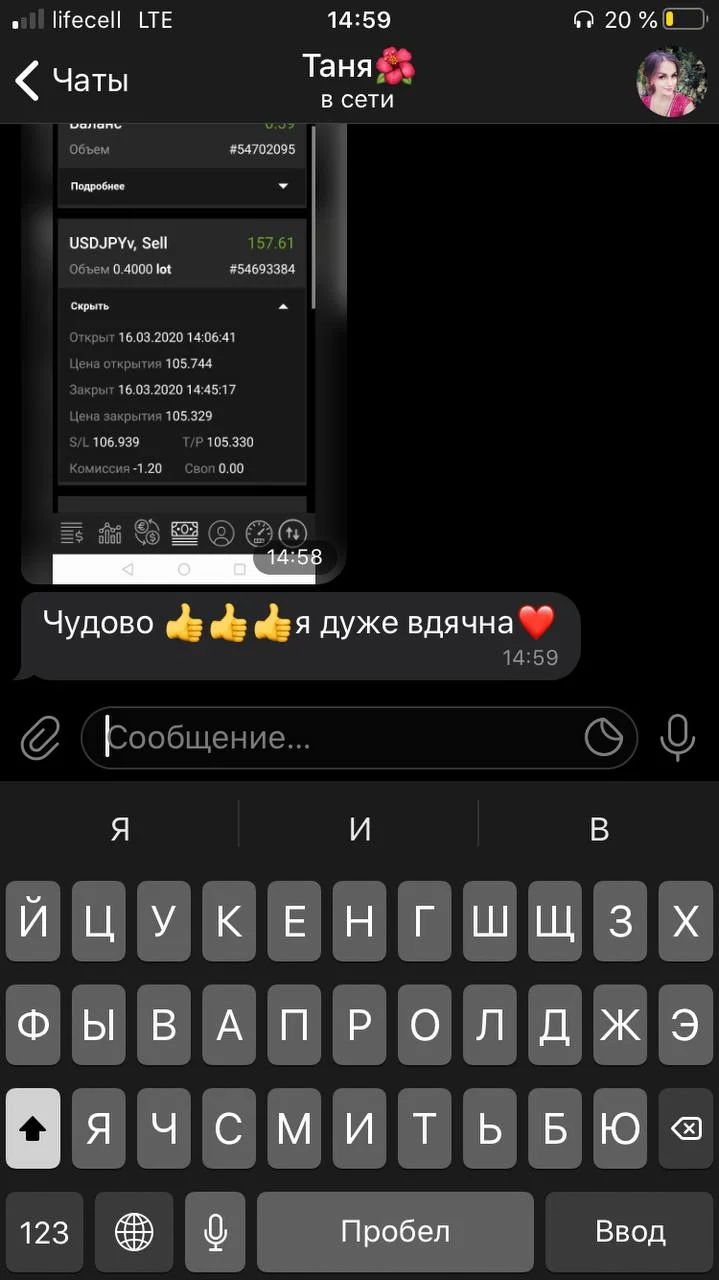The height and width of the screenshot is (1280, 719).
Task: Tap the Ввод return key
Action: (x=630, y=1231)
